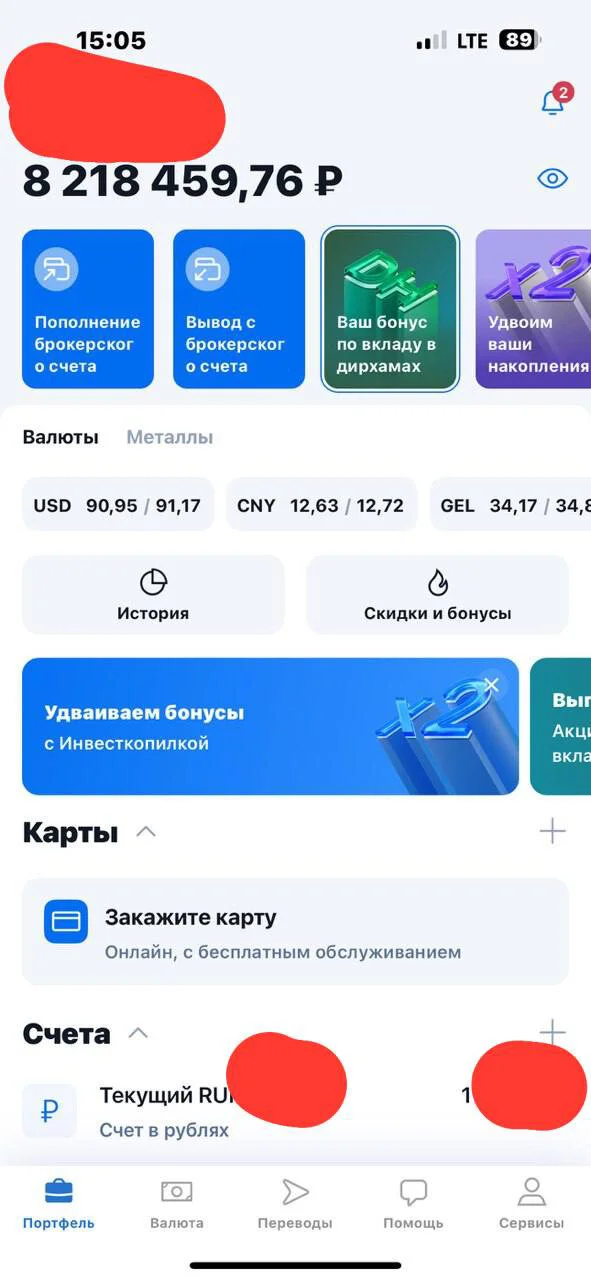Tap the CNY exchange rate chip

(321, 505)
